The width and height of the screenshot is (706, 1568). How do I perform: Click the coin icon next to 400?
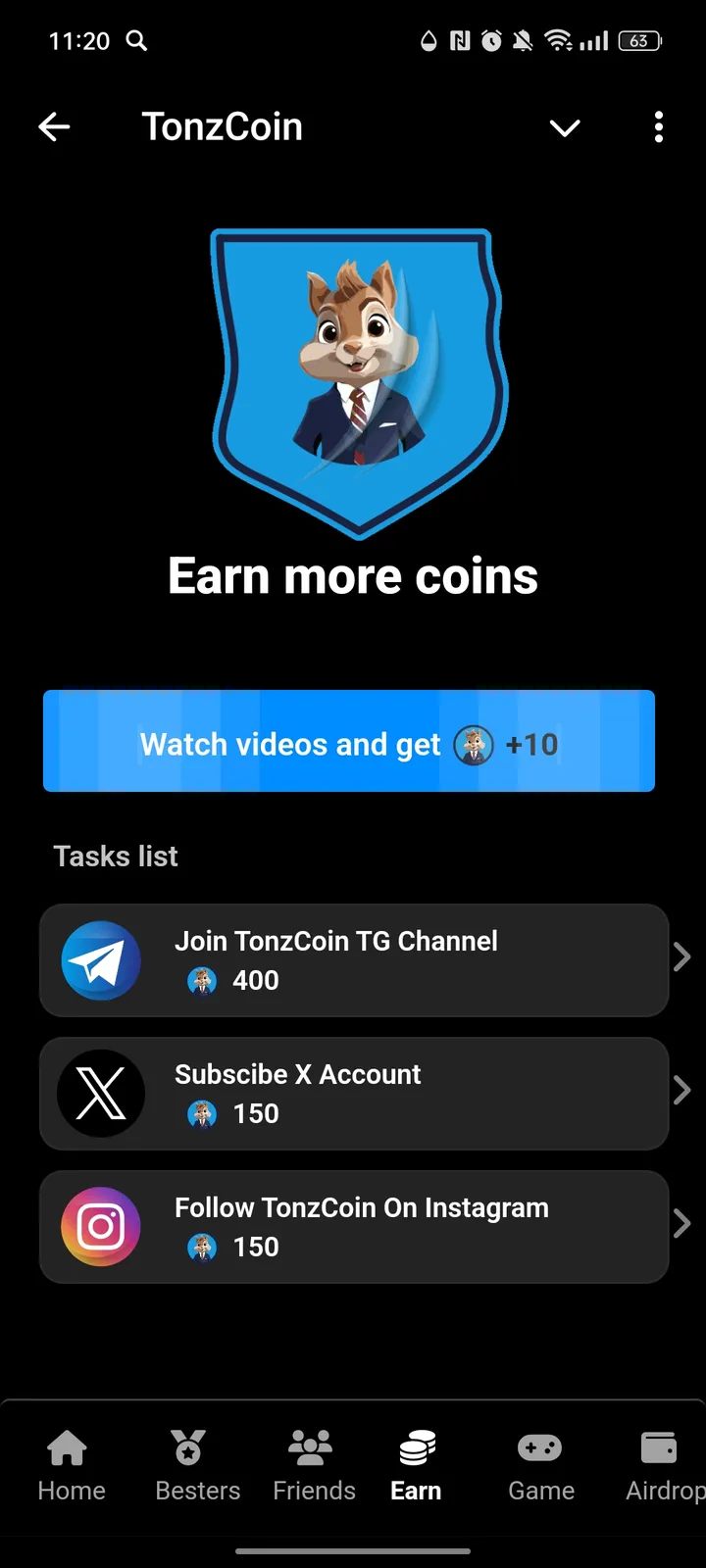[201, 980]
